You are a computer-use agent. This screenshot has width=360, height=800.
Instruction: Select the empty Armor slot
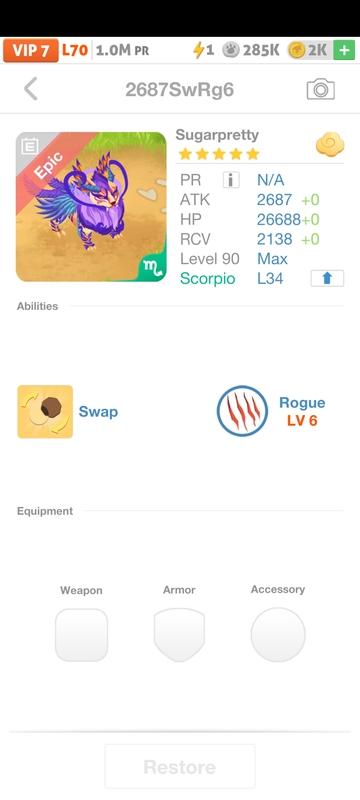coord(179,635)
